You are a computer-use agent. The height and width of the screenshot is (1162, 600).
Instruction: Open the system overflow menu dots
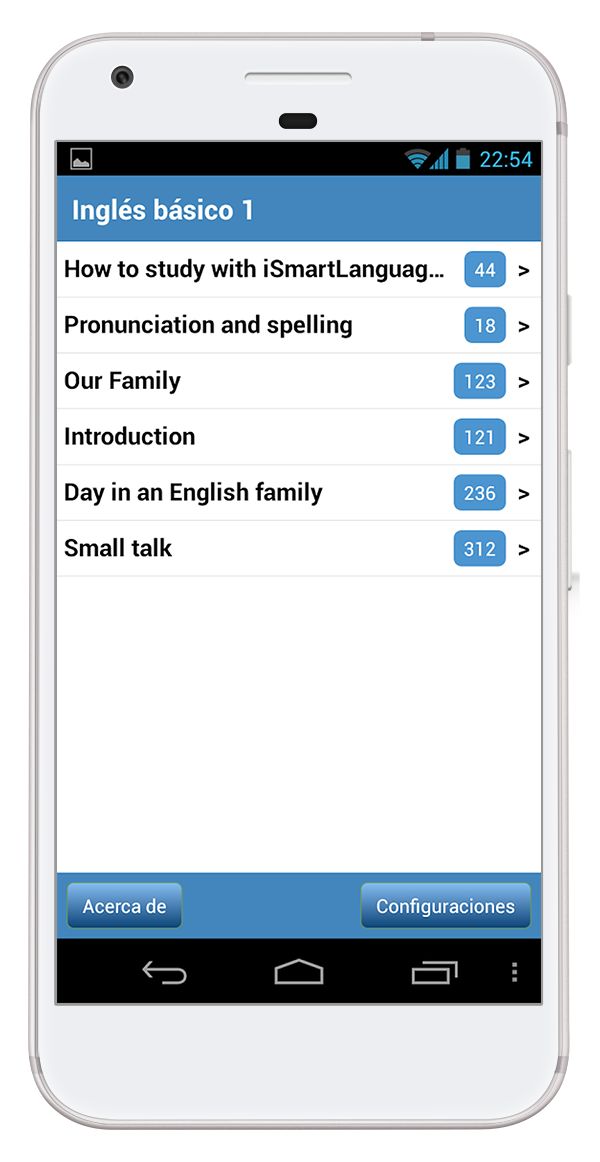click(514, 972)
